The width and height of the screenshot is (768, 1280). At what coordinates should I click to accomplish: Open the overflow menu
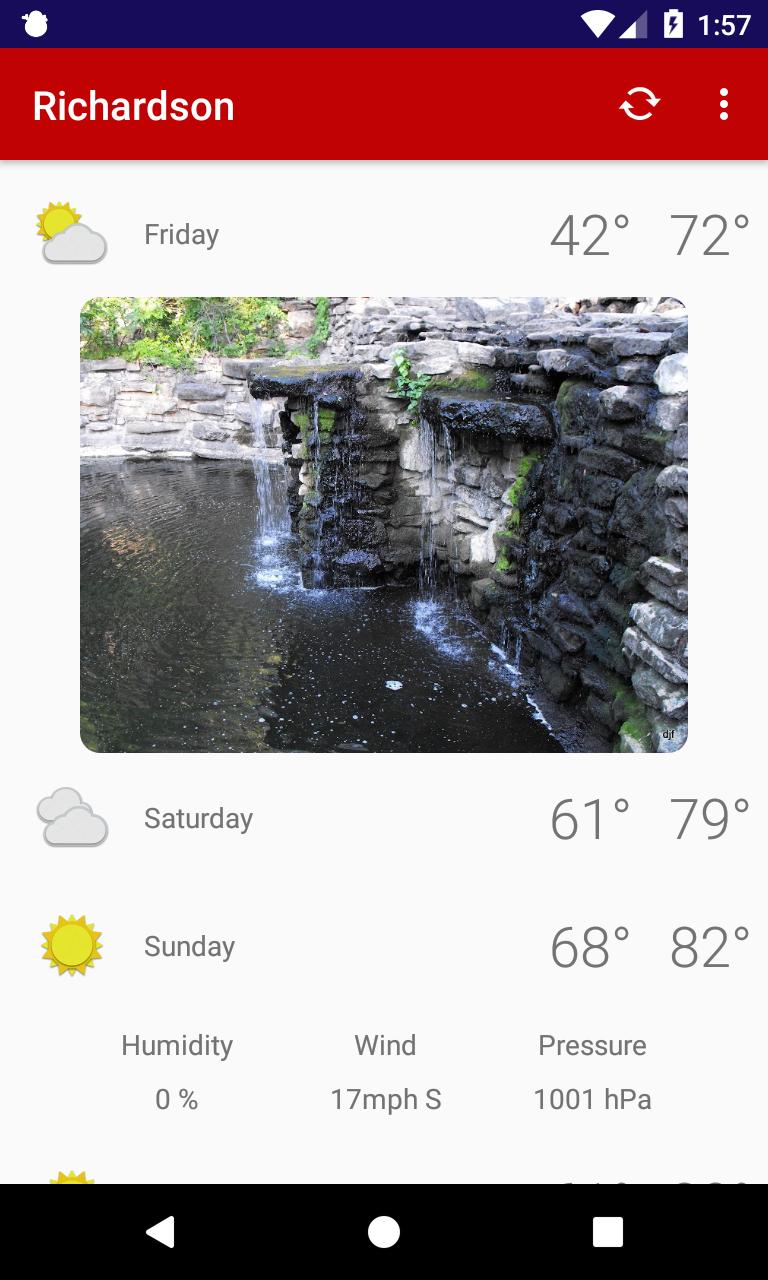(724, 104)
